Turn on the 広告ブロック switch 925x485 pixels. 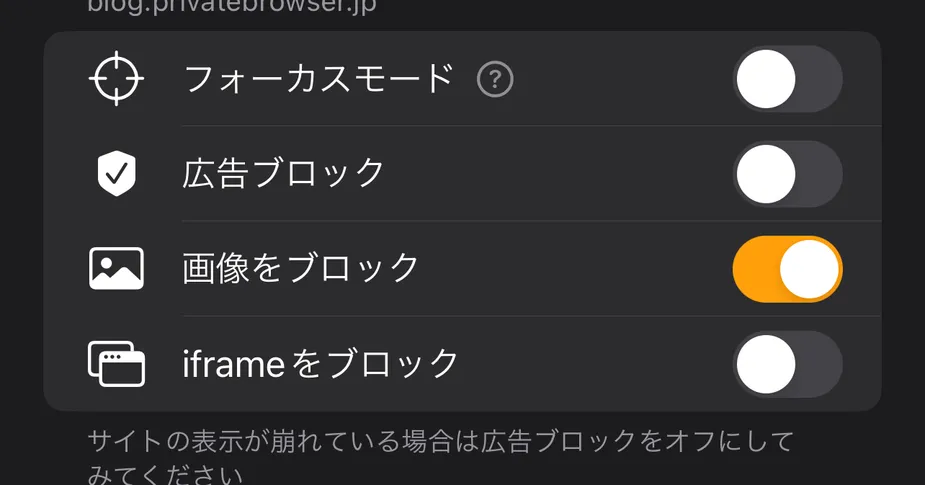click(x=787, y=174)
